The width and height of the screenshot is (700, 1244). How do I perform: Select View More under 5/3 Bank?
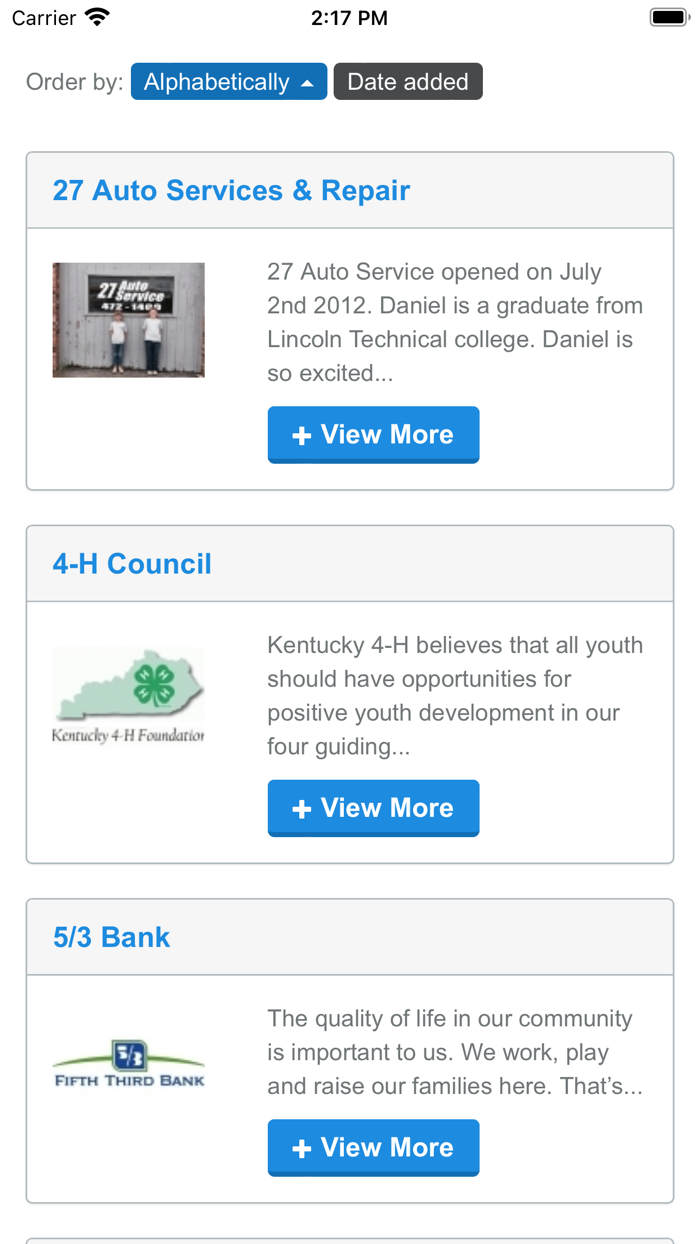coord(373,1148)
